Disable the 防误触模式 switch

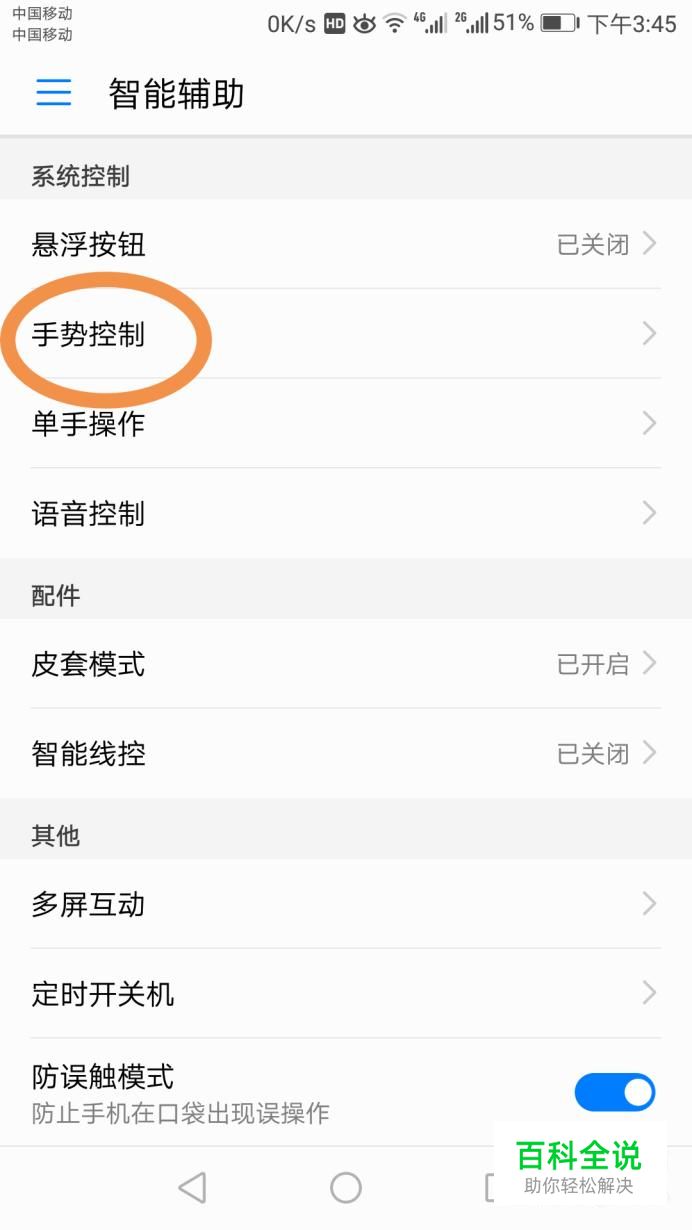tap(615, 1092)
